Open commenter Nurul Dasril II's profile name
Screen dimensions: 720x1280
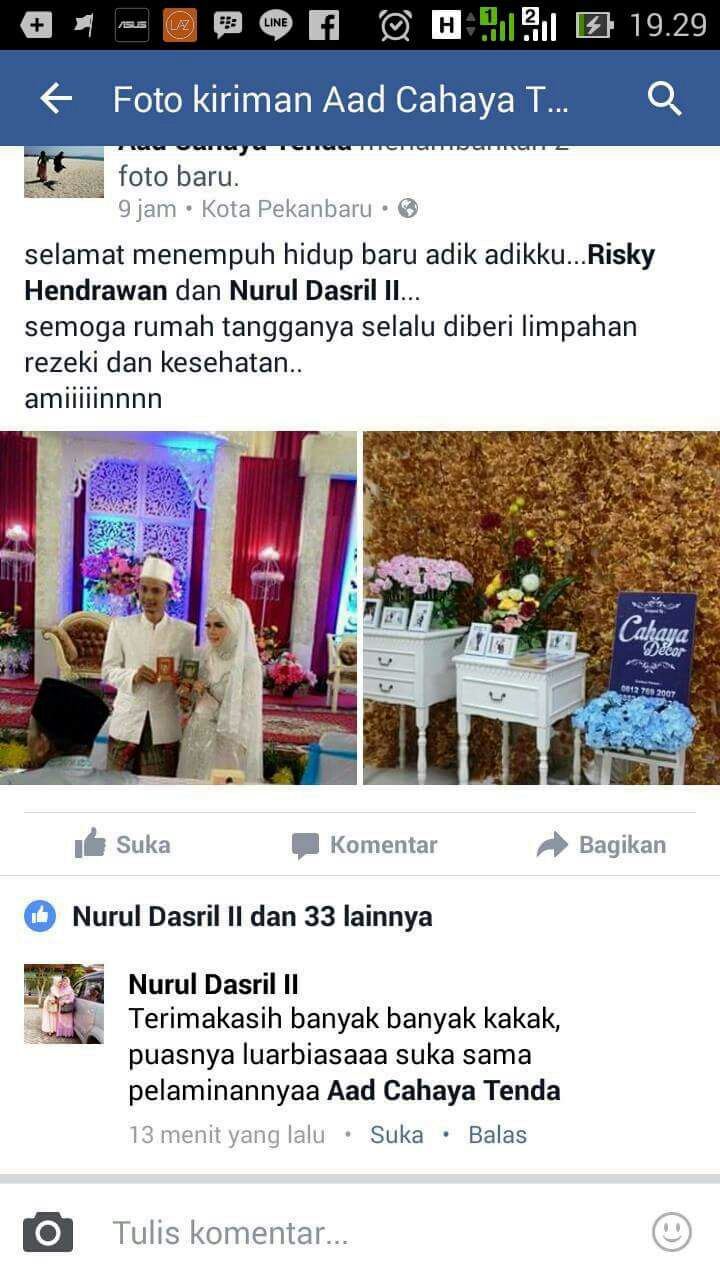click(213, 984)
